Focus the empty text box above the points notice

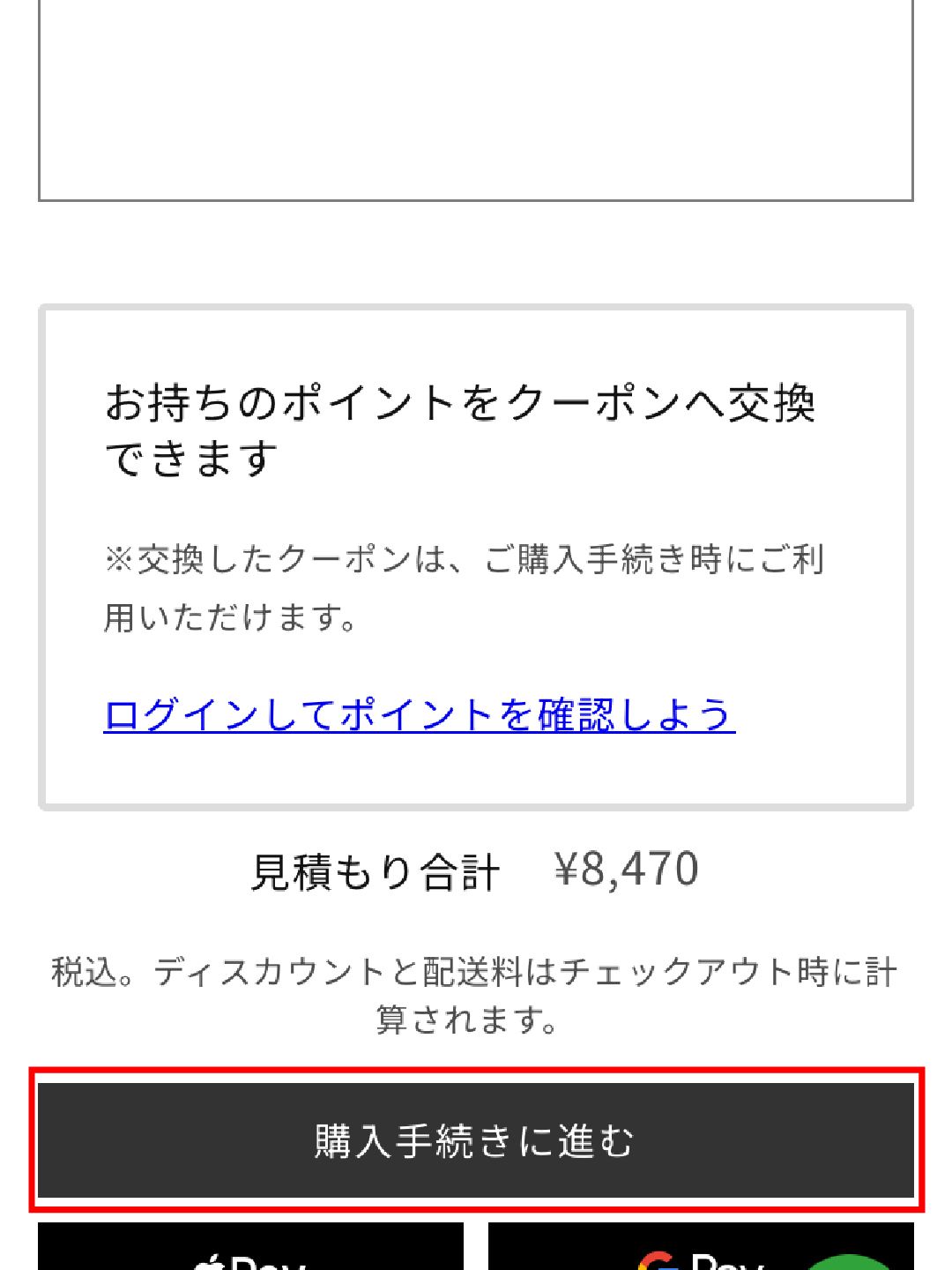pyautogui.click(x=475, y=97)
